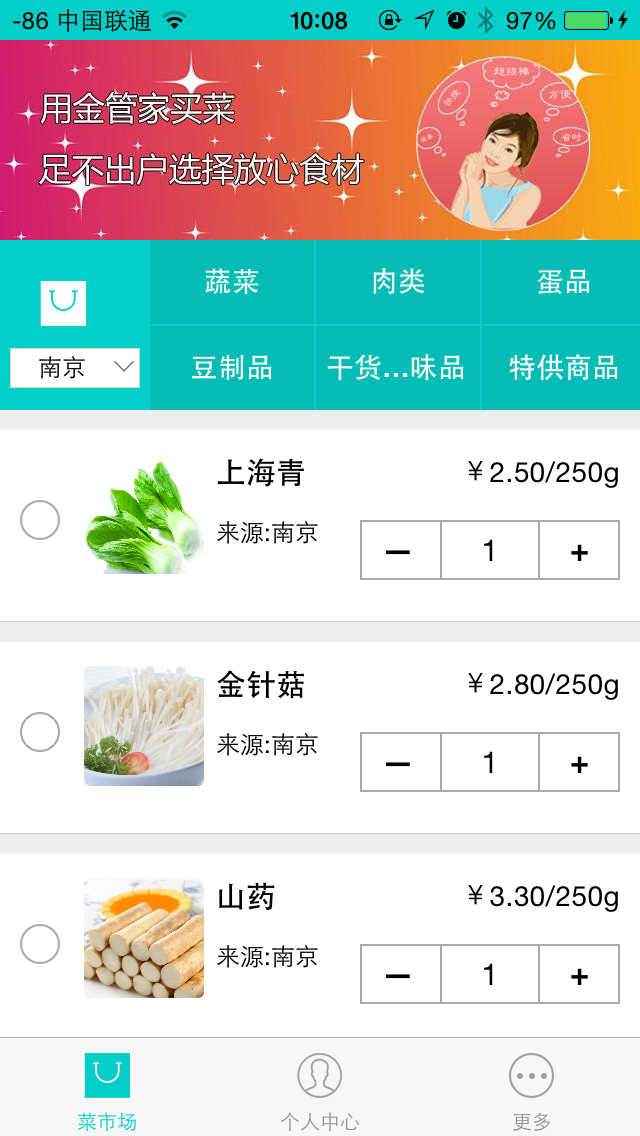The width and height of the screenshot is (640, 1136).
Task: Select the 肉类 category
Action: coord(398,282)
